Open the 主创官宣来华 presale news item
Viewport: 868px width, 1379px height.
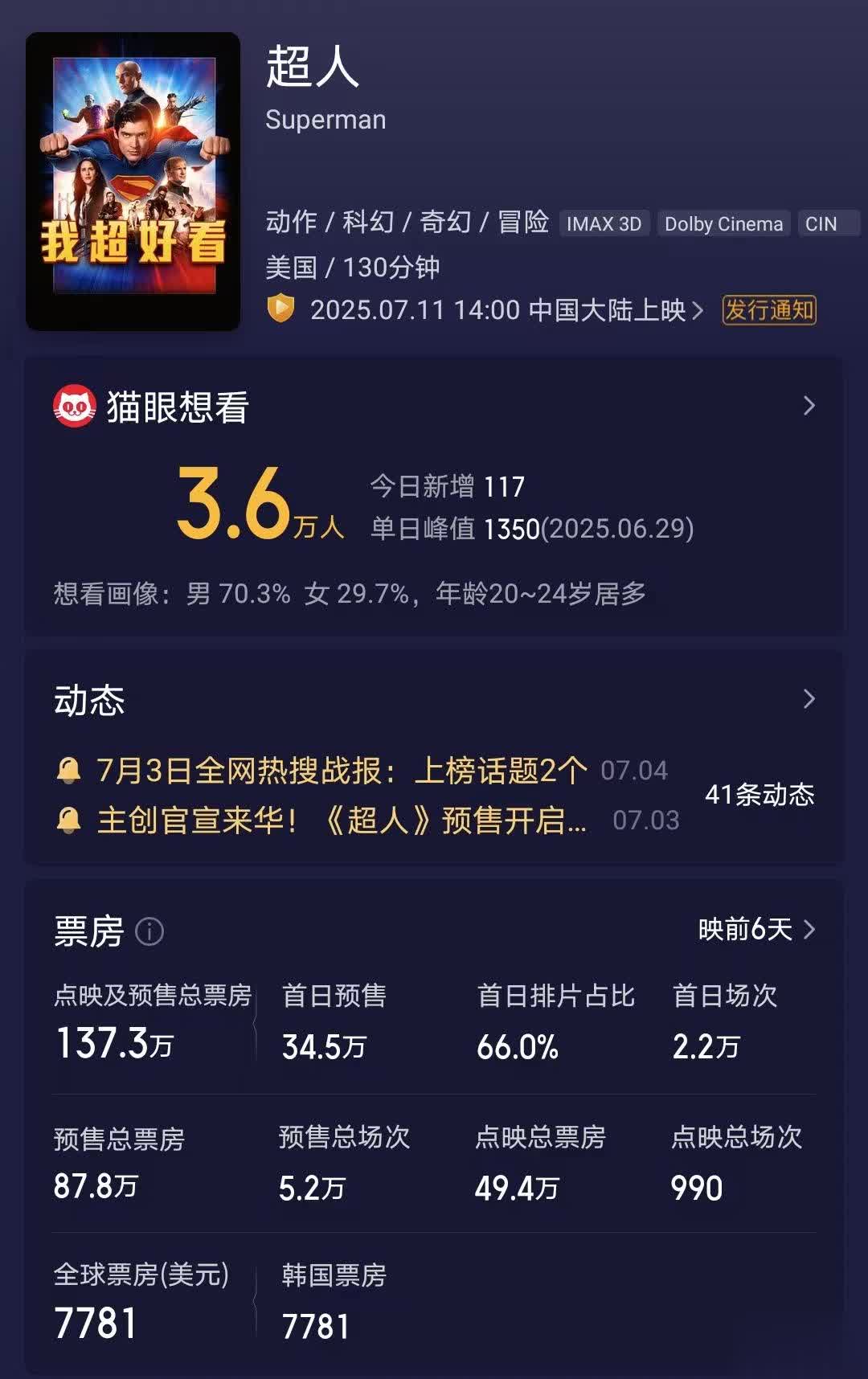tap(342, 820)
